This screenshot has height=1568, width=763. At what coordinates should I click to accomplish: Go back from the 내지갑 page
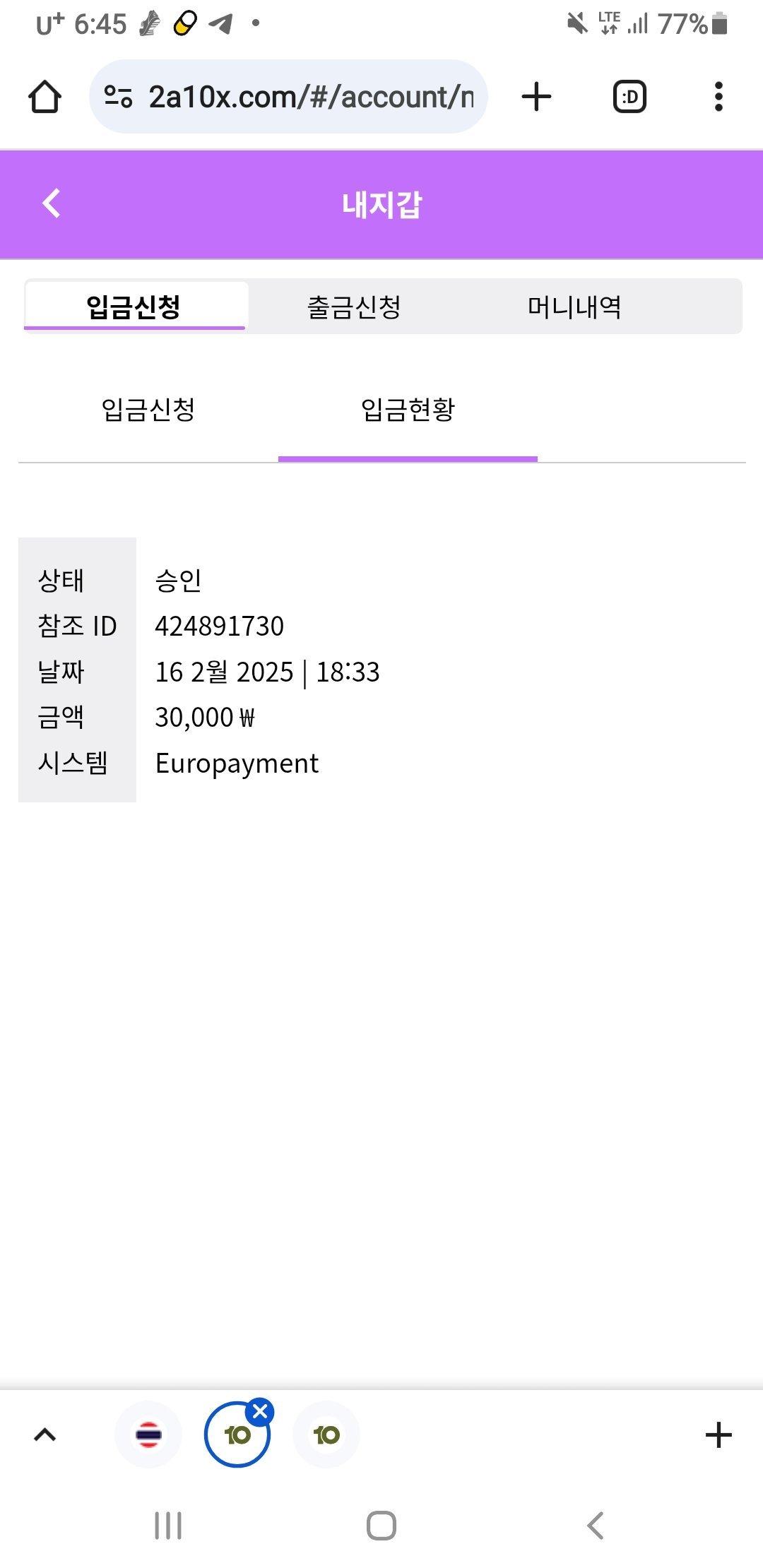(x=52, y=204)
